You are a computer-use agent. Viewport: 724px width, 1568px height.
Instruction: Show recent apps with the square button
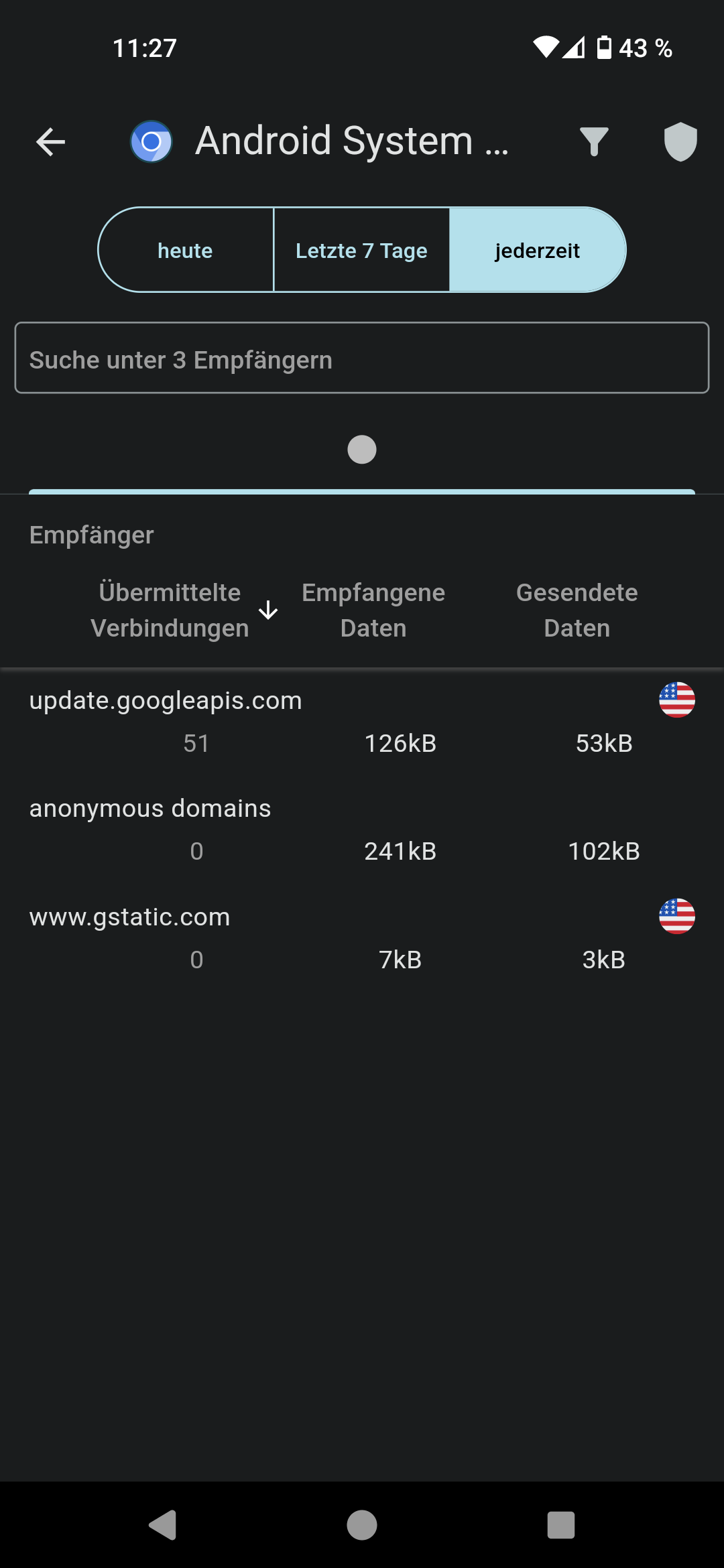(561, 1525)
